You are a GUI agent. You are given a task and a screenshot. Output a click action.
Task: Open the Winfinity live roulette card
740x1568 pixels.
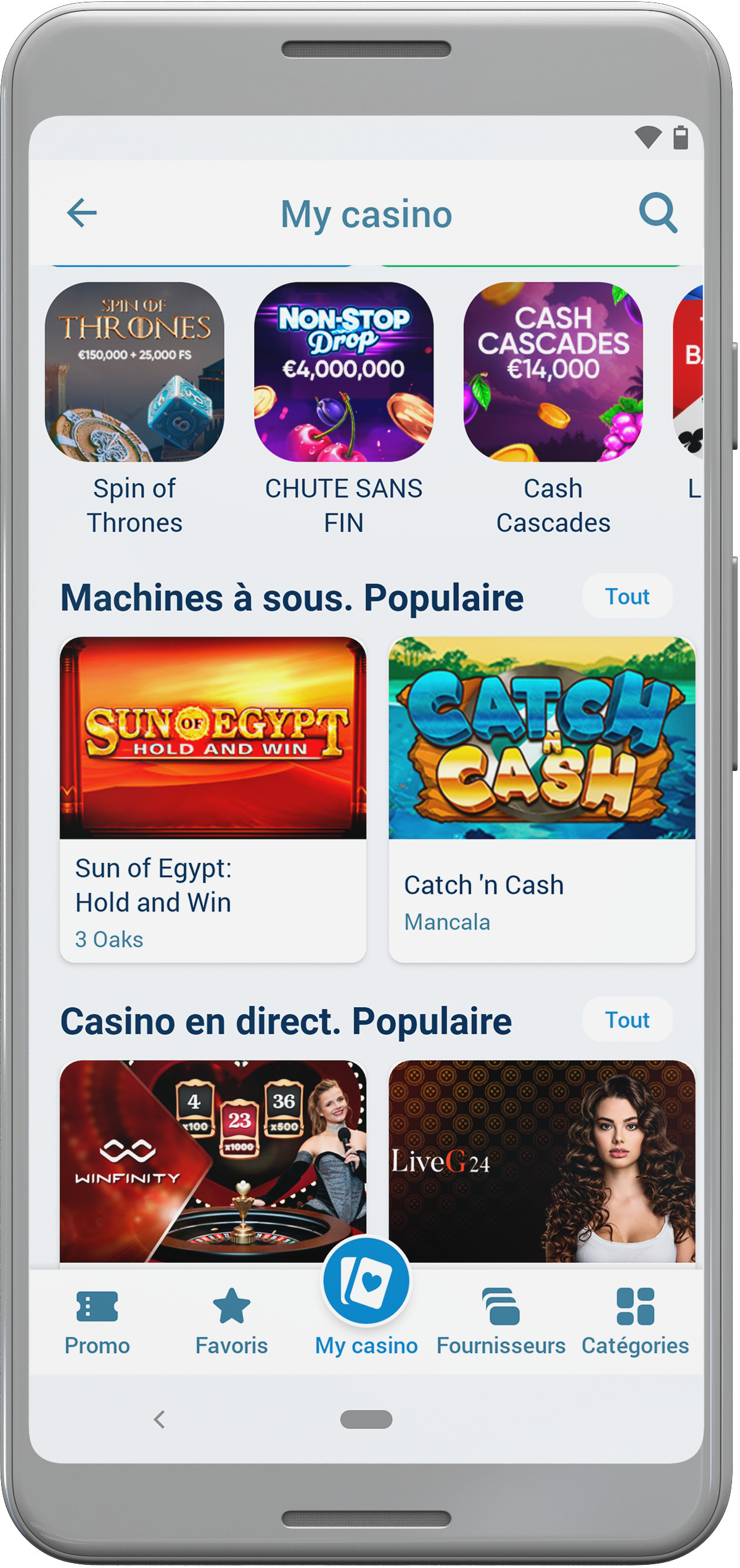click(213, 1162)
